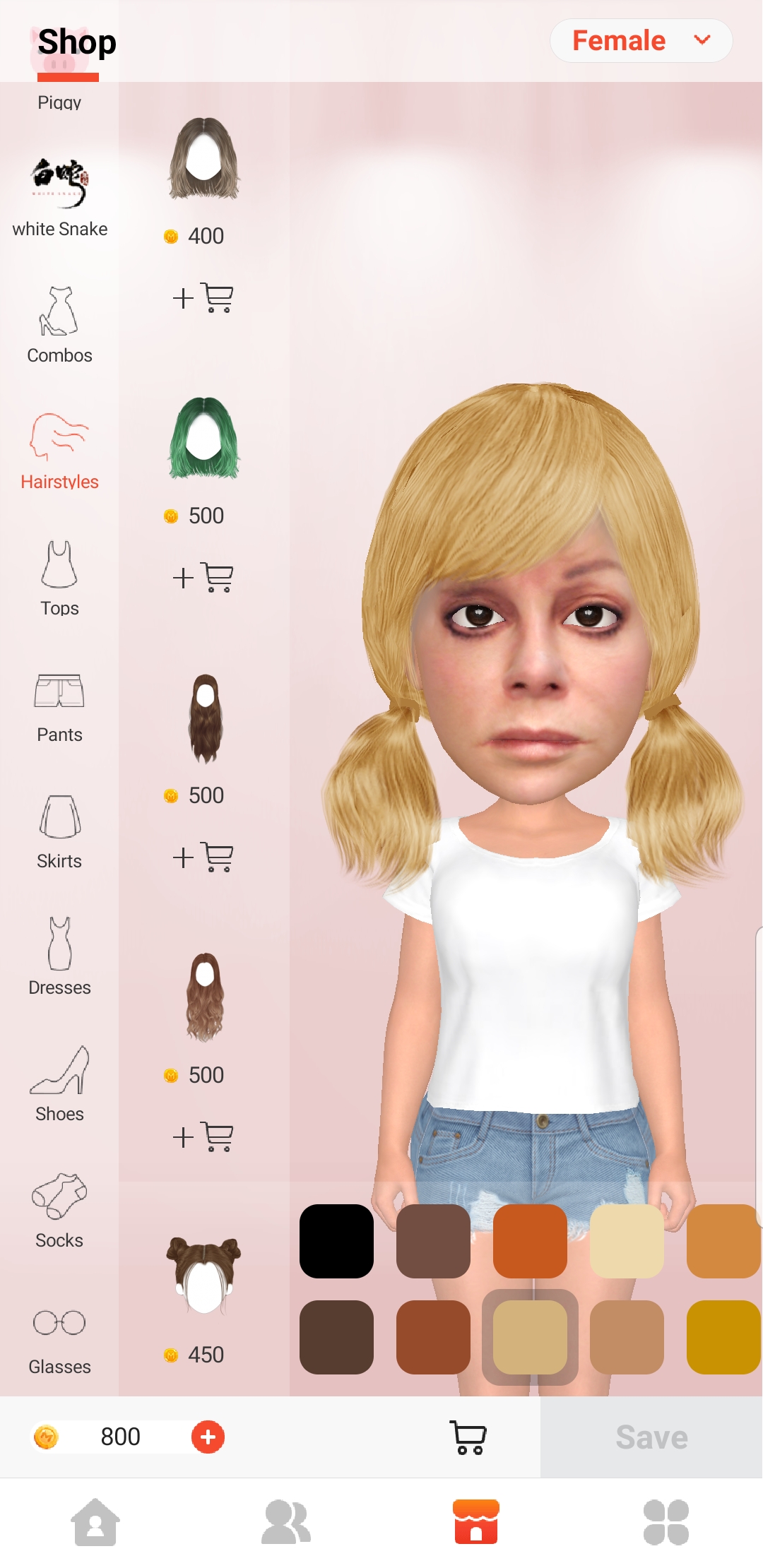Open the Female gender dropdown

(x=640, y=41)
